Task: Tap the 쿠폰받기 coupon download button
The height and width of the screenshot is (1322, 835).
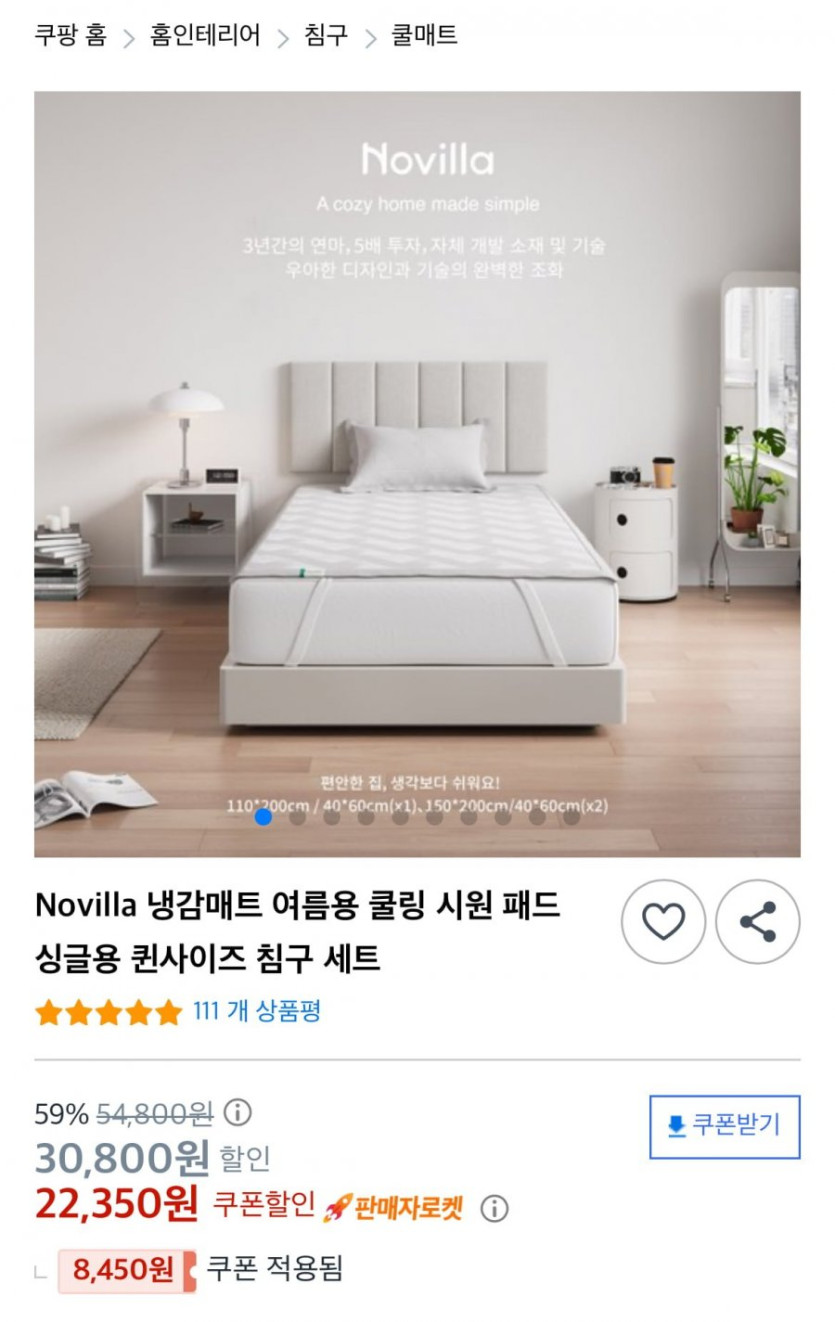Action: 724,1126
